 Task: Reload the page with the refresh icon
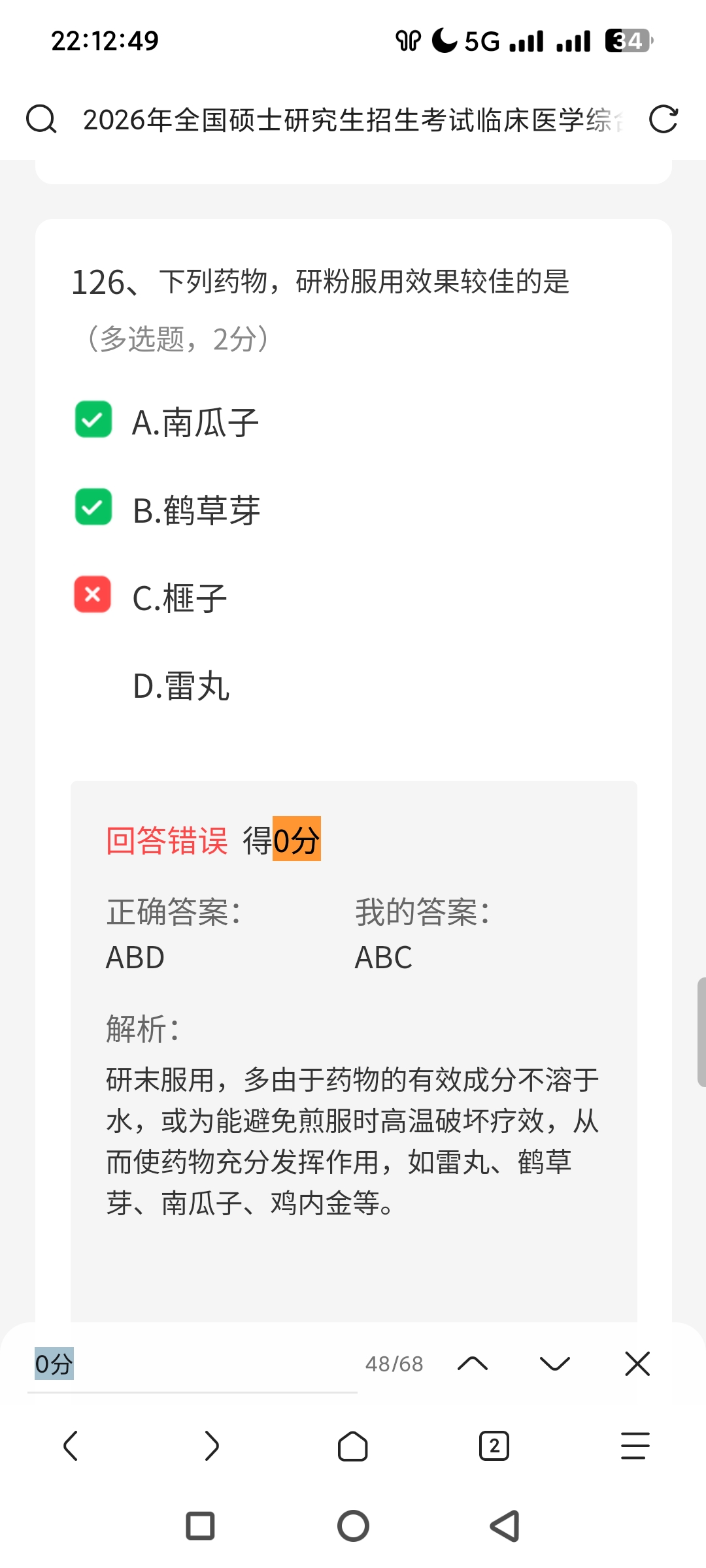[x=663, y=120]
